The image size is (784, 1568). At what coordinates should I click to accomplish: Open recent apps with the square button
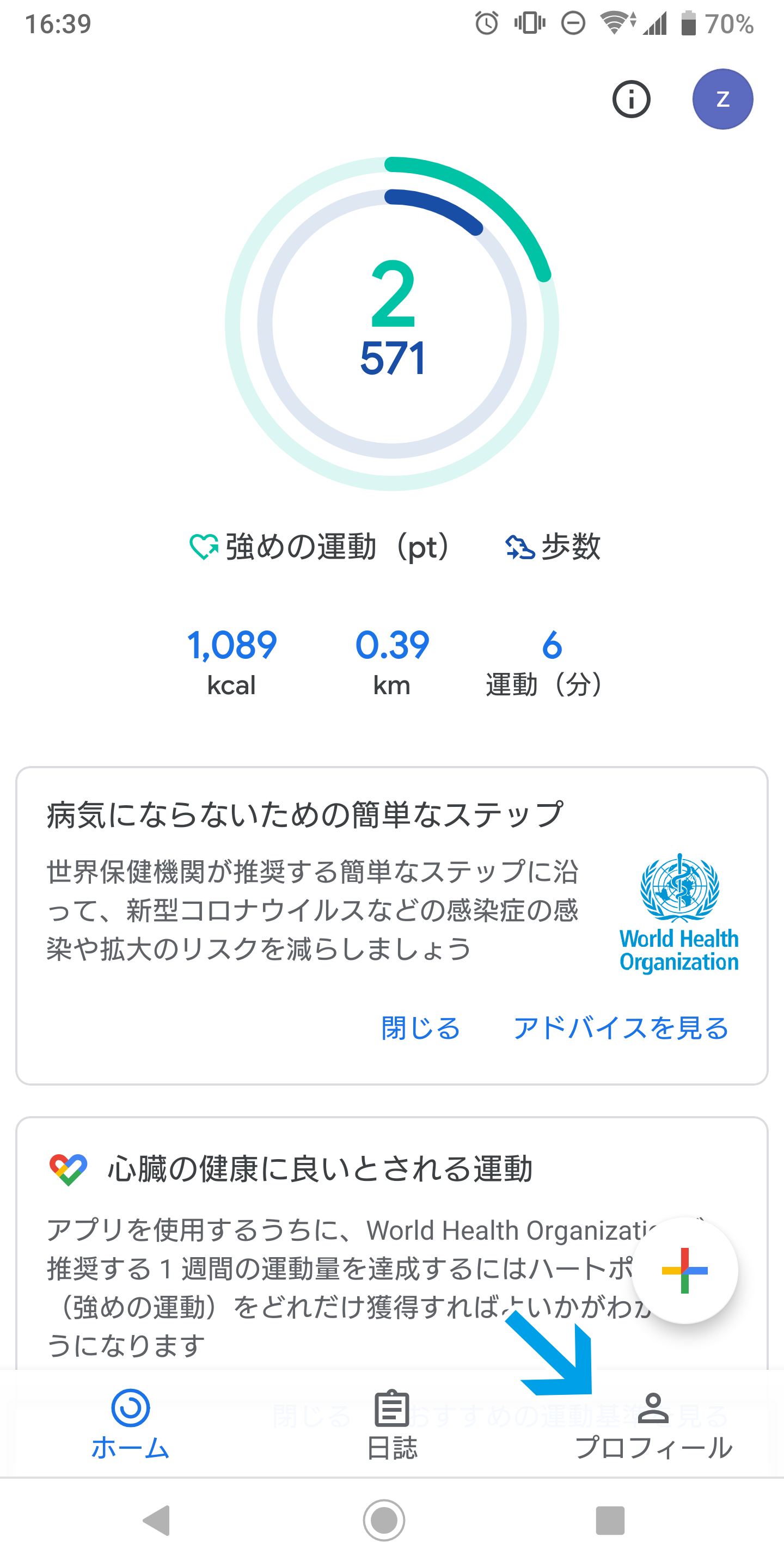[x=610, y=1520]
